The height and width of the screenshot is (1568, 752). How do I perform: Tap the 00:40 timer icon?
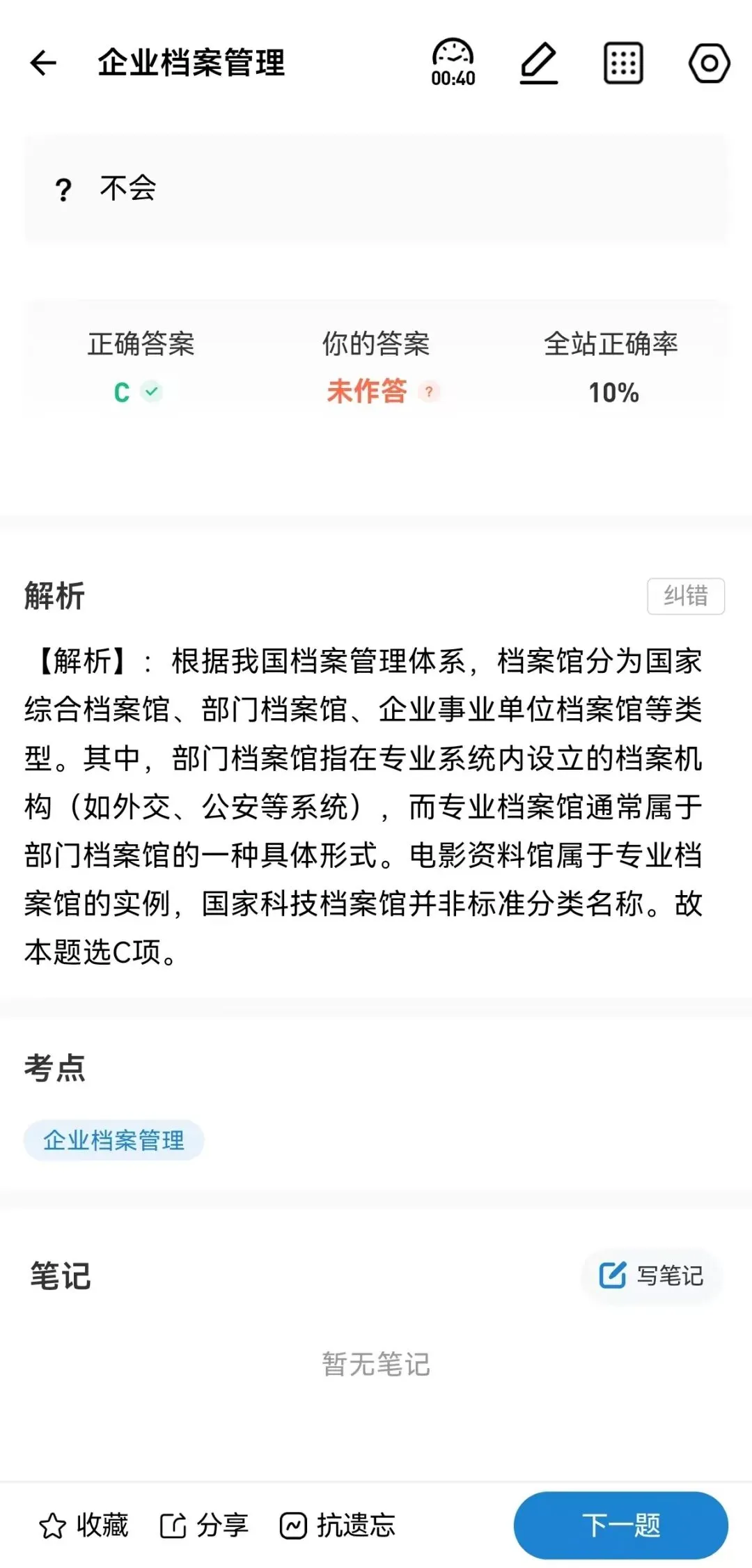pyautogui.click(x=453, y=63)
